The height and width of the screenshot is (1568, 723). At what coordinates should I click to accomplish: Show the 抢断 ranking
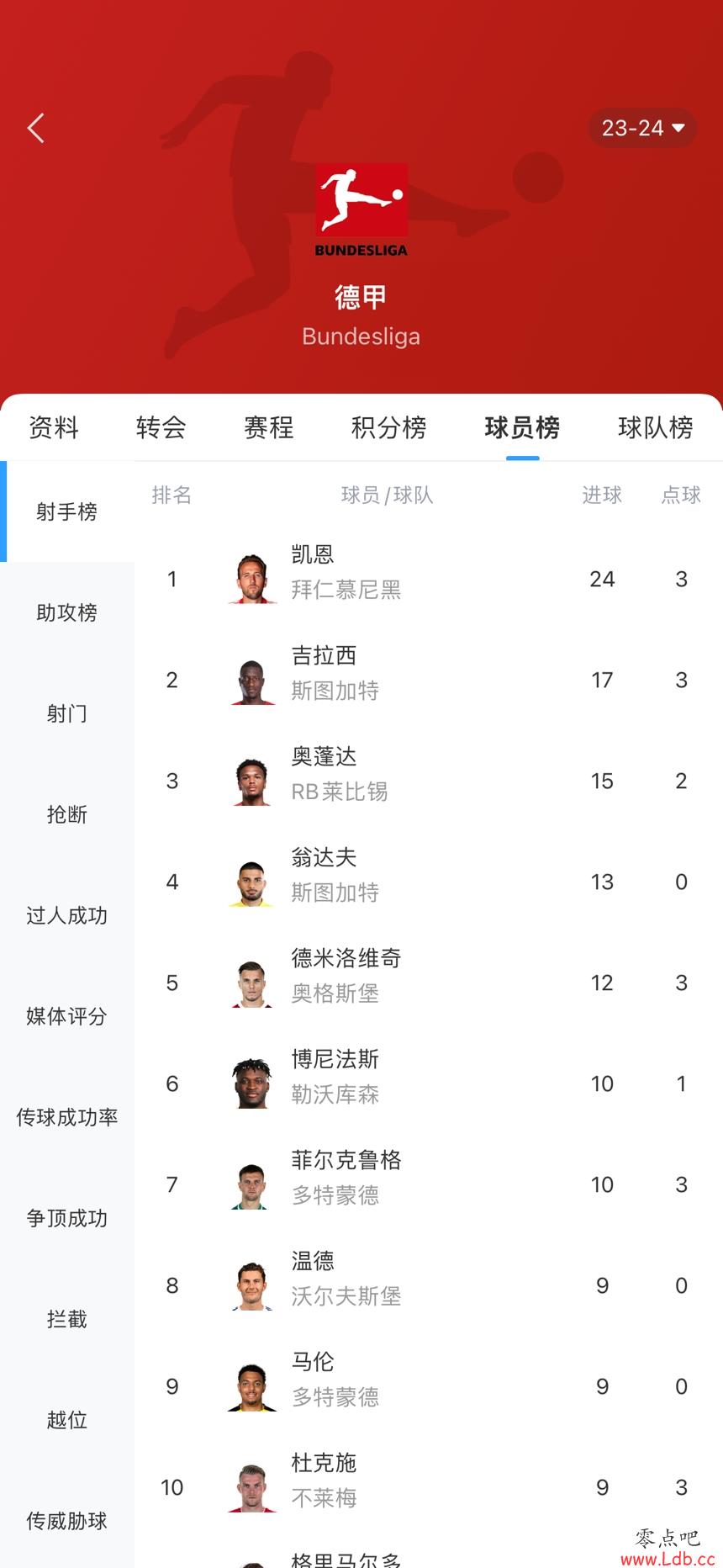tap(66, 814)
